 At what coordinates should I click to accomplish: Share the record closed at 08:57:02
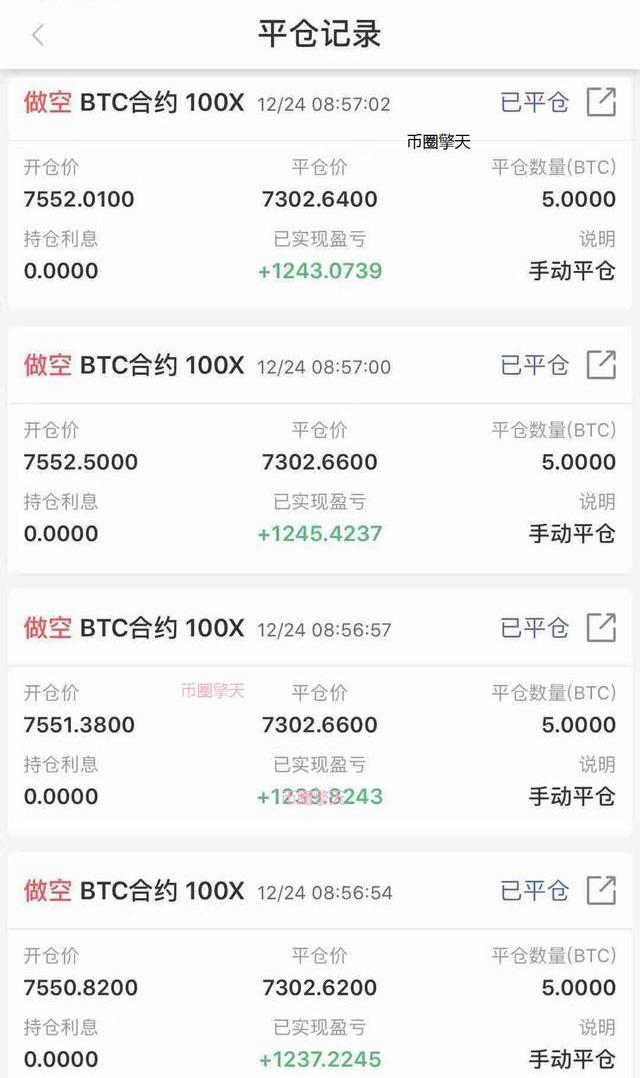point(600,102)
